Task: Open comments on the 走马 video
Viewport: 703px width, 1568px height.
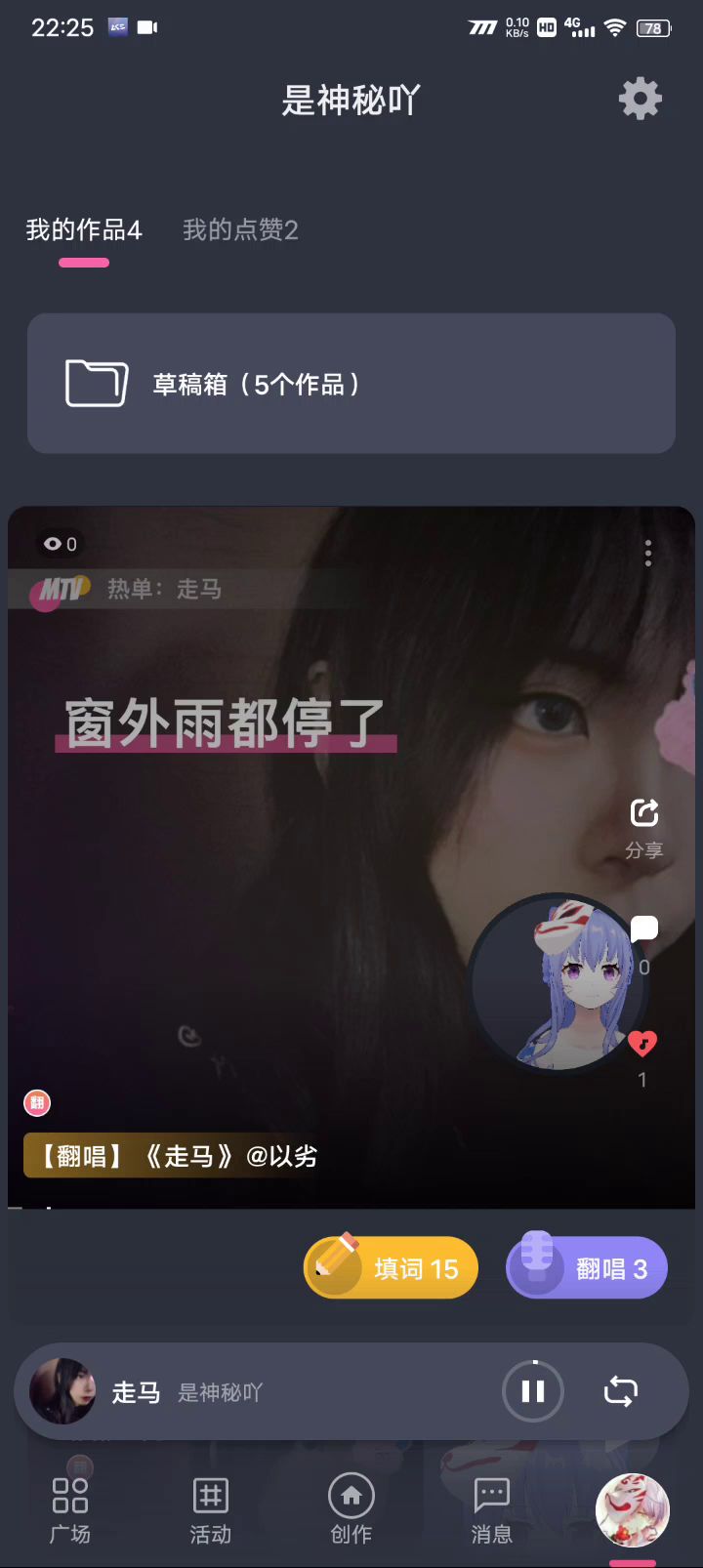Action: coord(644,929)
